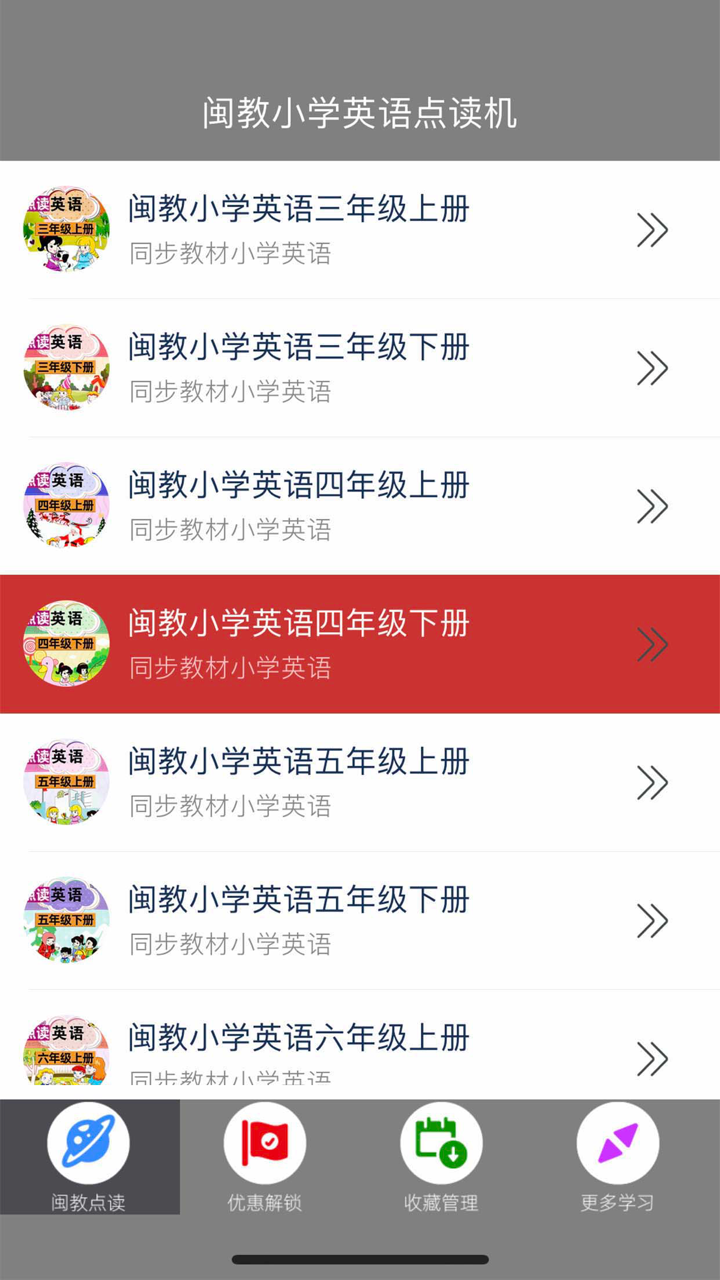The image size is (720, 1280).
Task: Tap the 三年级上册 book cover icon
Action: point(66,229)
